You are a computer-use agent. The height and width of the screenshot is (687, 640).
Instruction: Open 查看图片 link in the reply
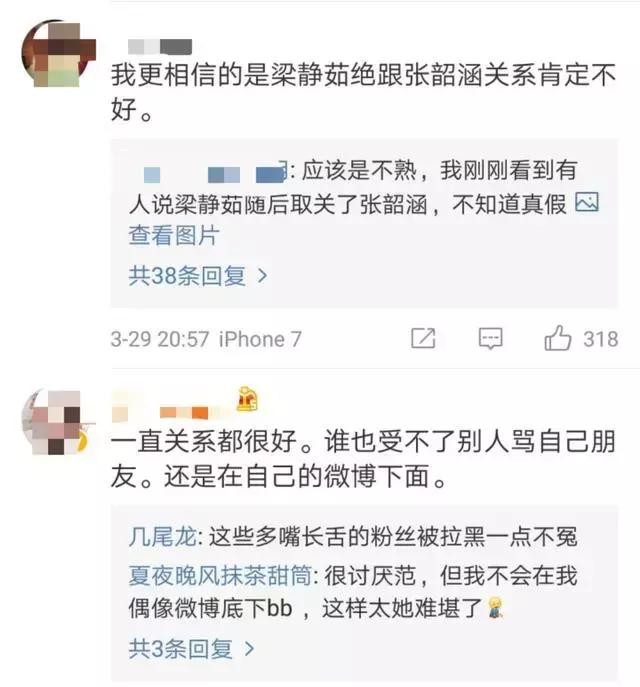point(173,236)
